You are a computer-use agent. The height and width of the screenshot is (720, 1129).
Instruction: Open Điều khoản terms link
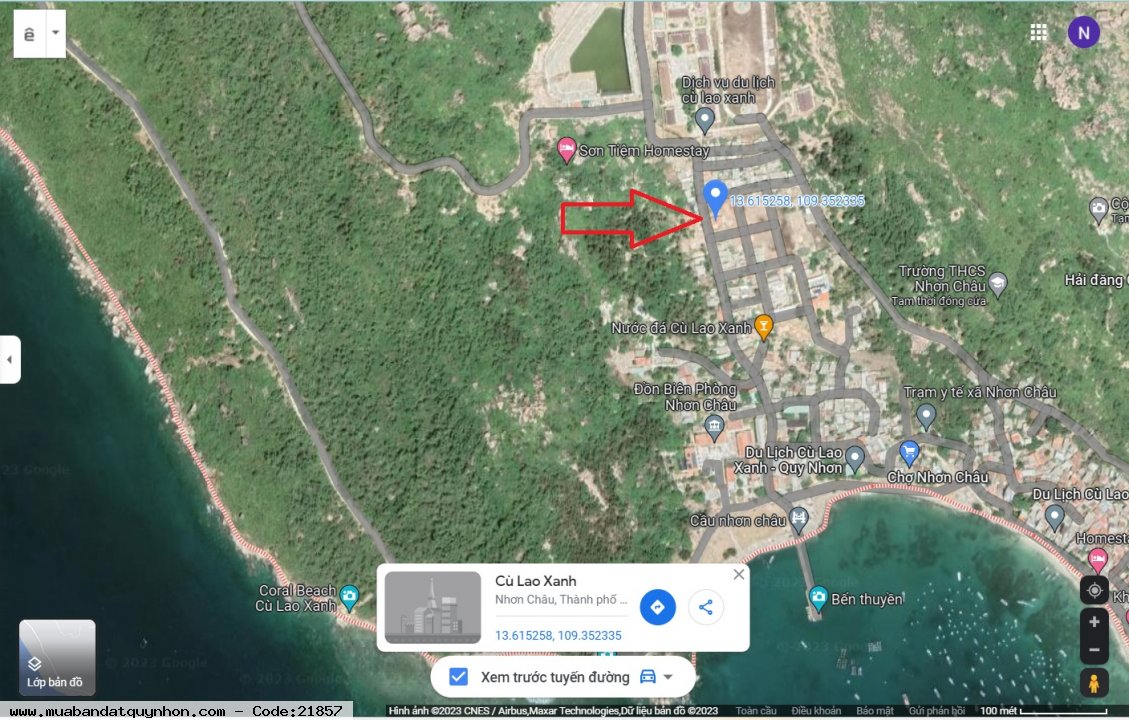coord(815,711)
